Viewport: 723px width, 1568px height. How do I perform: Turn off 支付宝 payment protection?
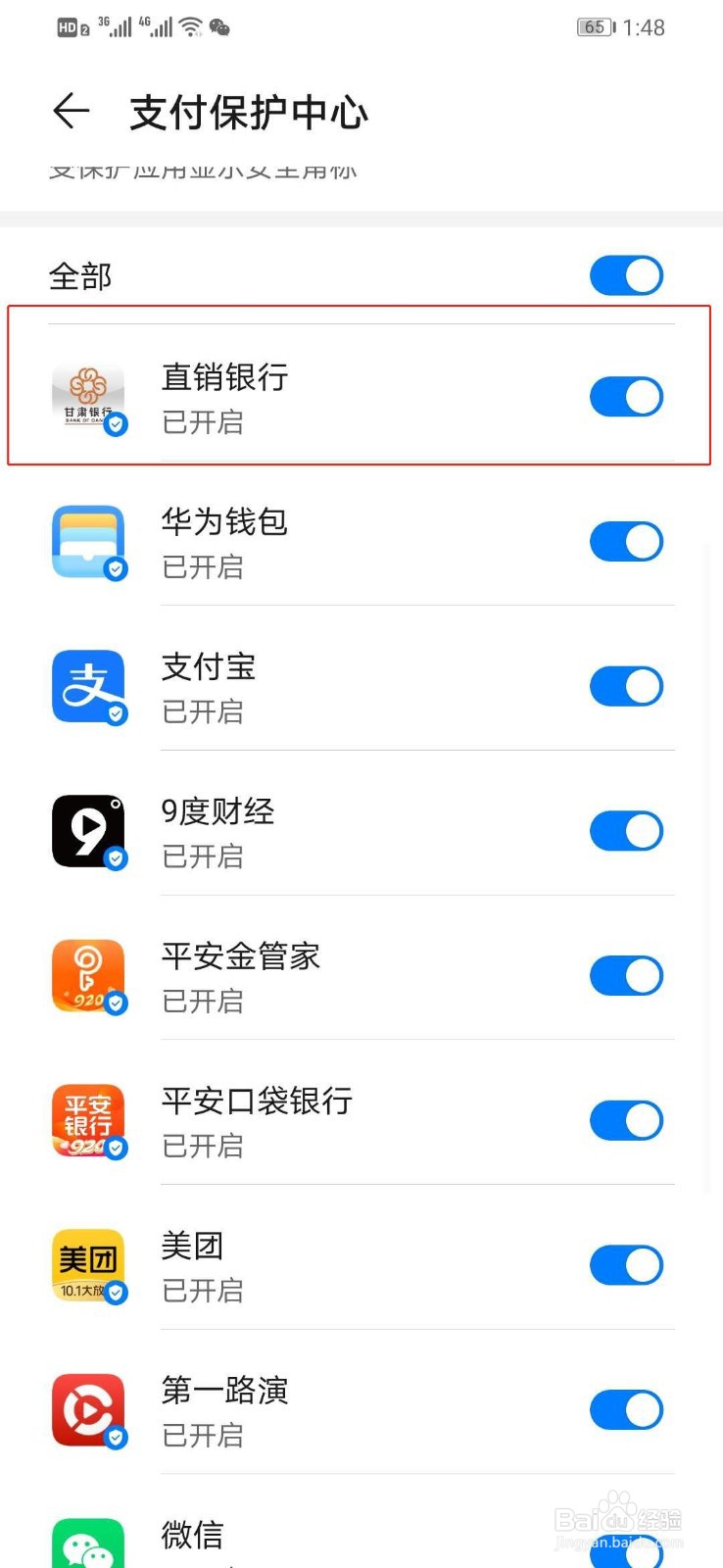point(626,686)
